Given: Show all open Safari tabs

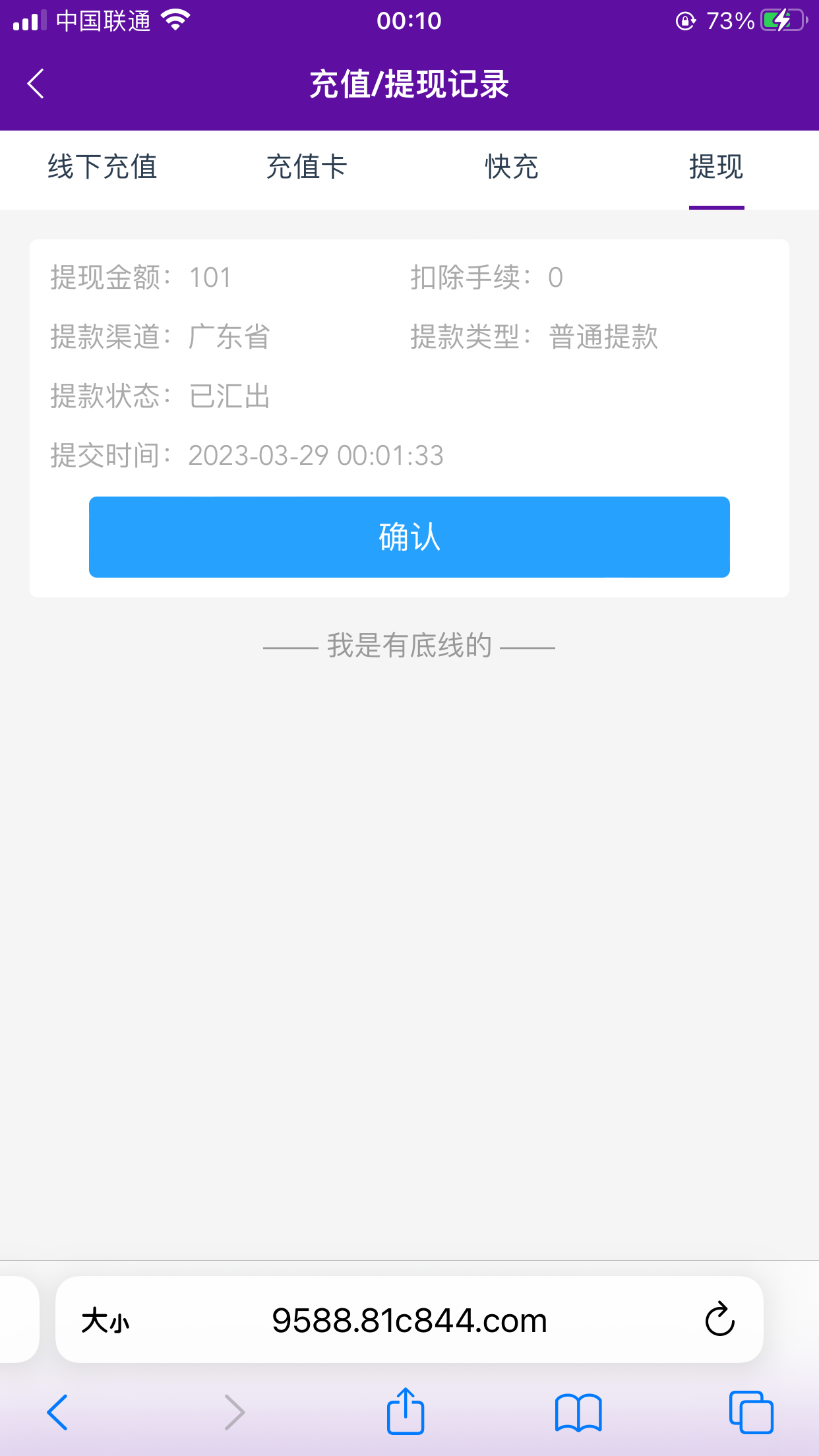Looking at the screenshot, I should point(752,1412).
